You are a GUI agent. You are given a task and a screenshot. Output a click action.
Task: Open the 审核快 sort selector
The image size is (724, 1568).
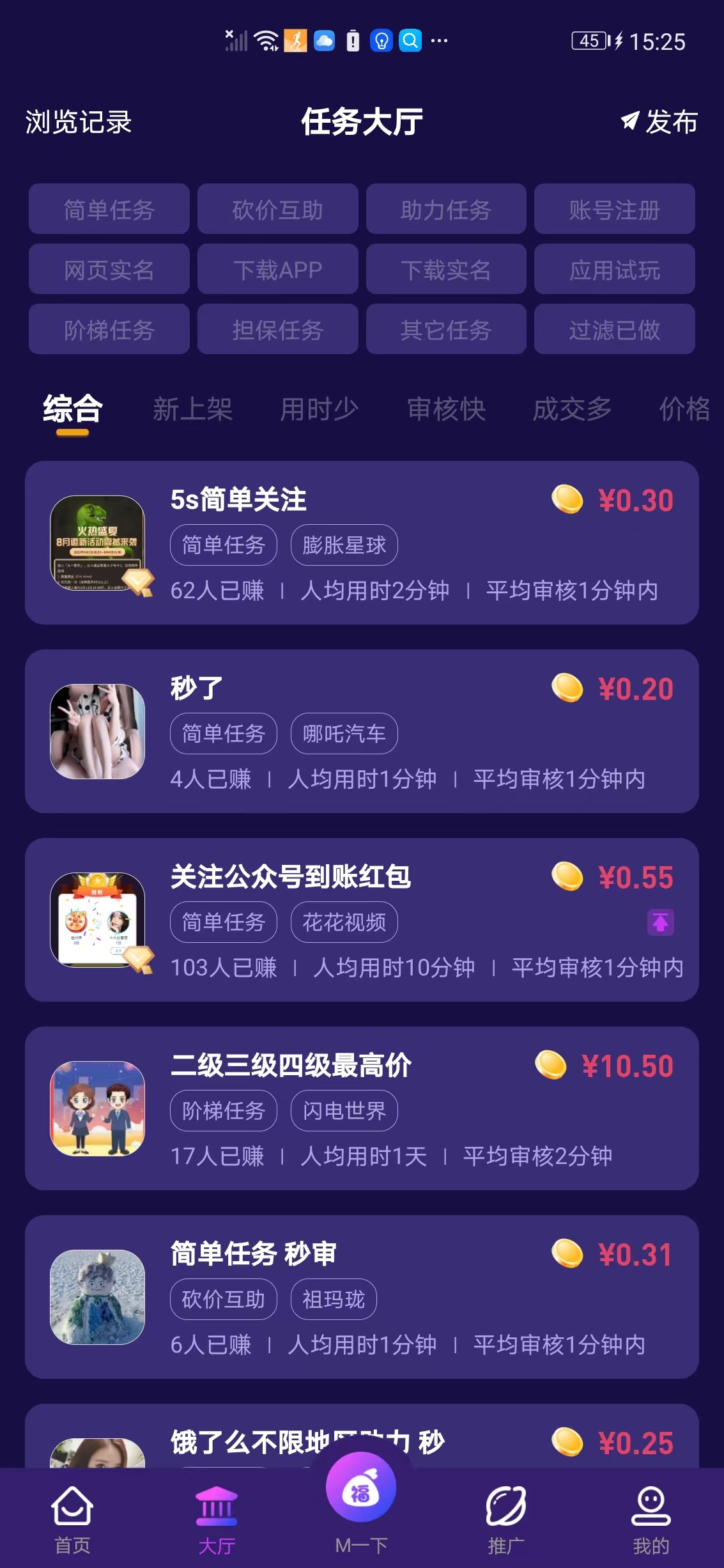pyautogui.click(x=448, y=409)
